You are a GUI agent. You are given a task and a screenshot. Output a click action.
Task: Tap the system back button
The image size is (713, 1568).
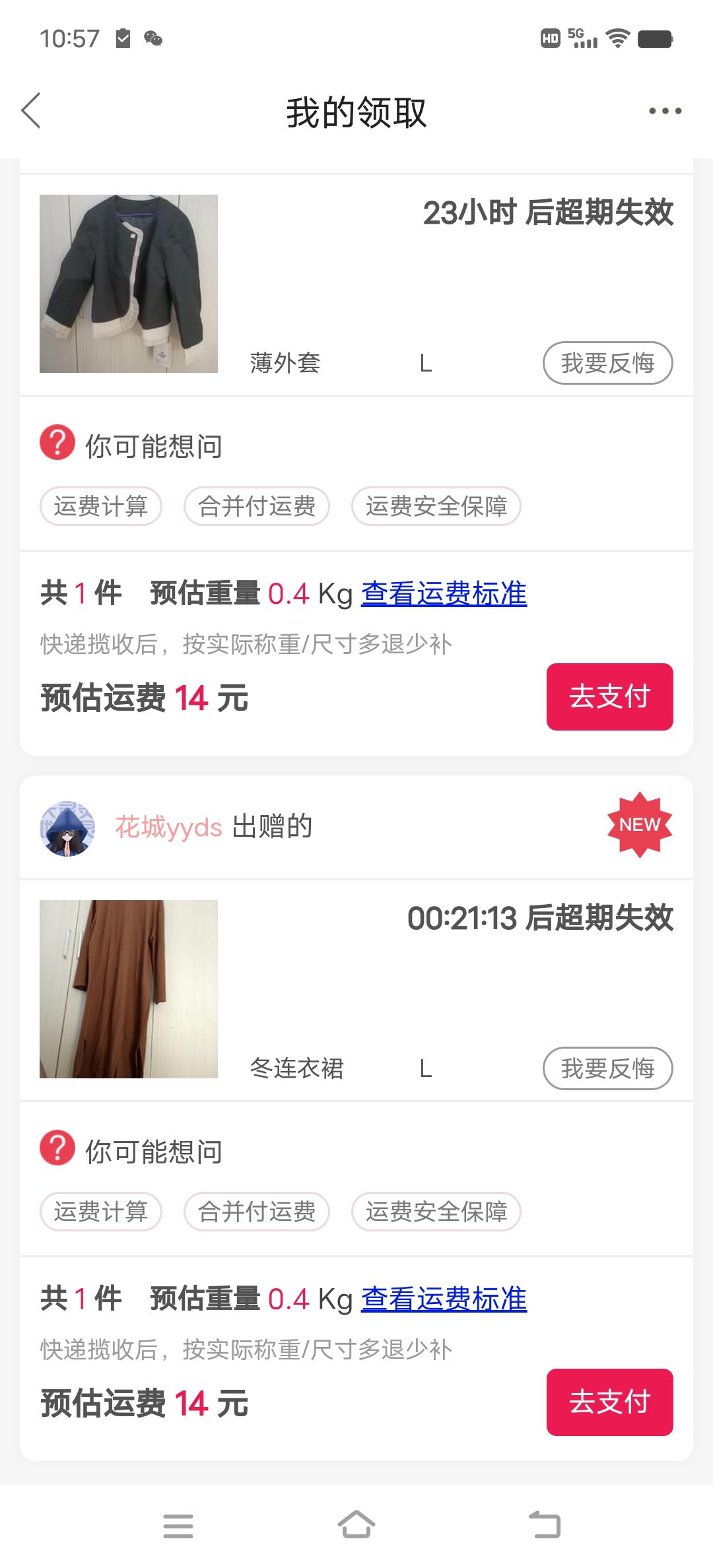click(x=545, y=1525)
